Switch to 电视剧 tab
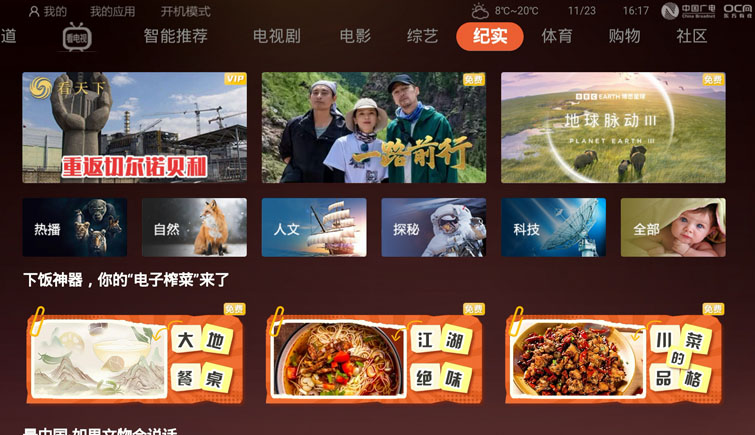This screenshot has height=435, width=755. [x=276, y=37]
